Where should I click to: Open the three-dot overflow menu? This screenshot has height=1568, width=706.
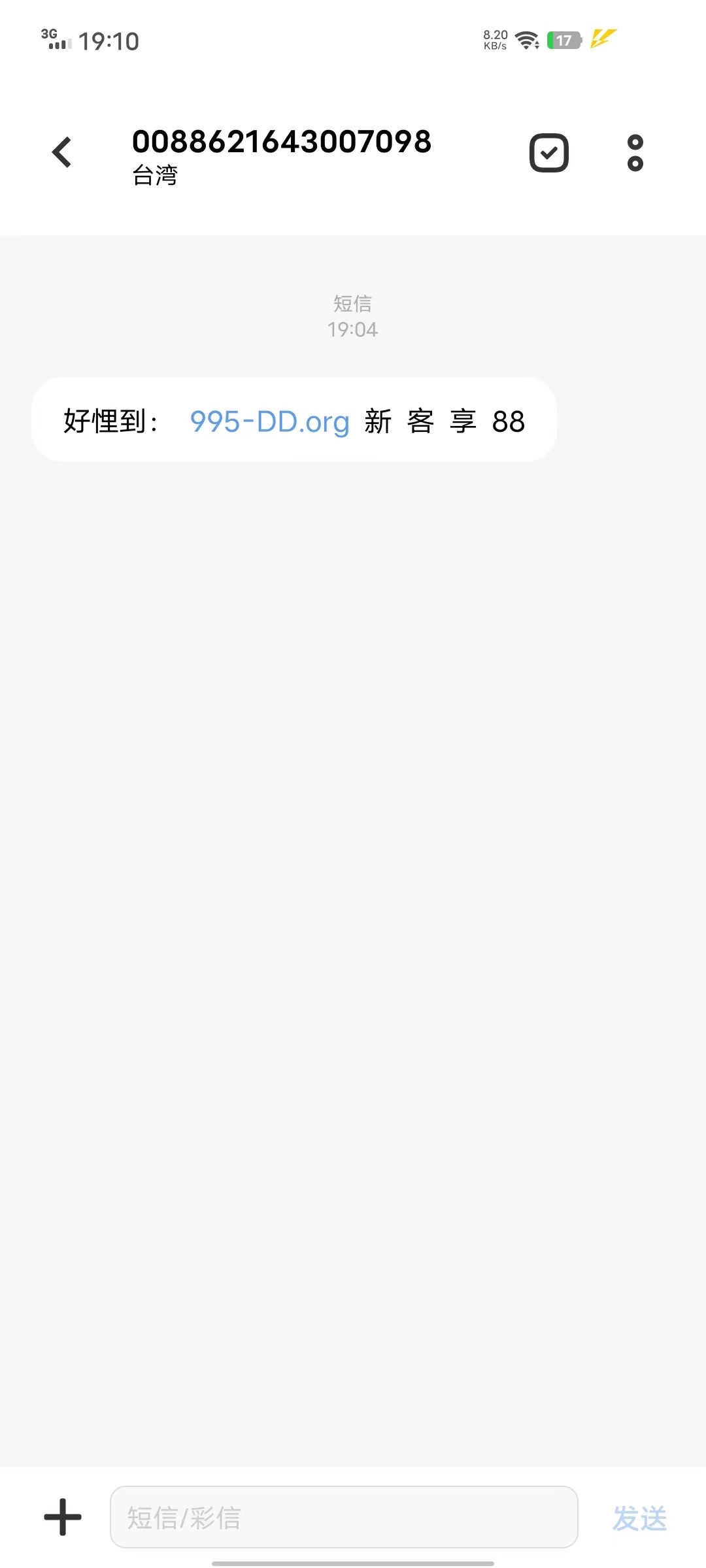[635, 153]
